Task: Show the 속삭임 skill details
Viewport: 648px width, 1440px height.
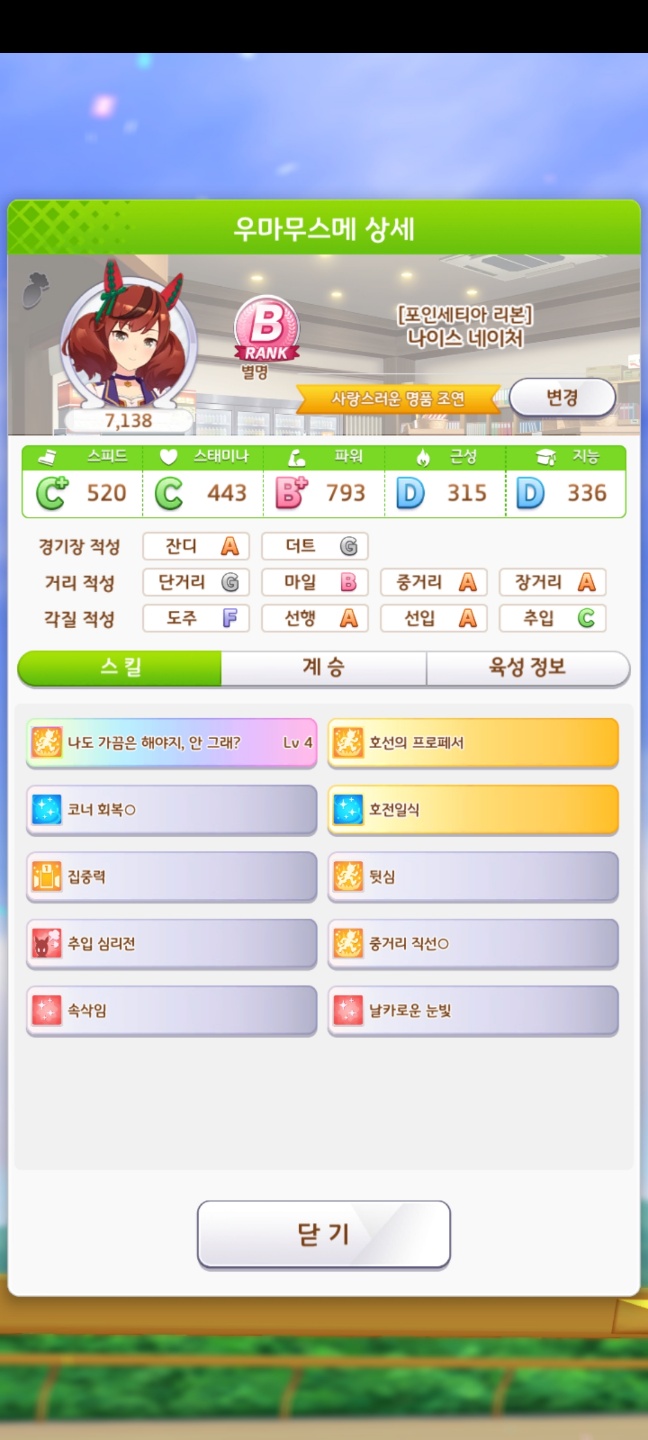Action: 171,1011
